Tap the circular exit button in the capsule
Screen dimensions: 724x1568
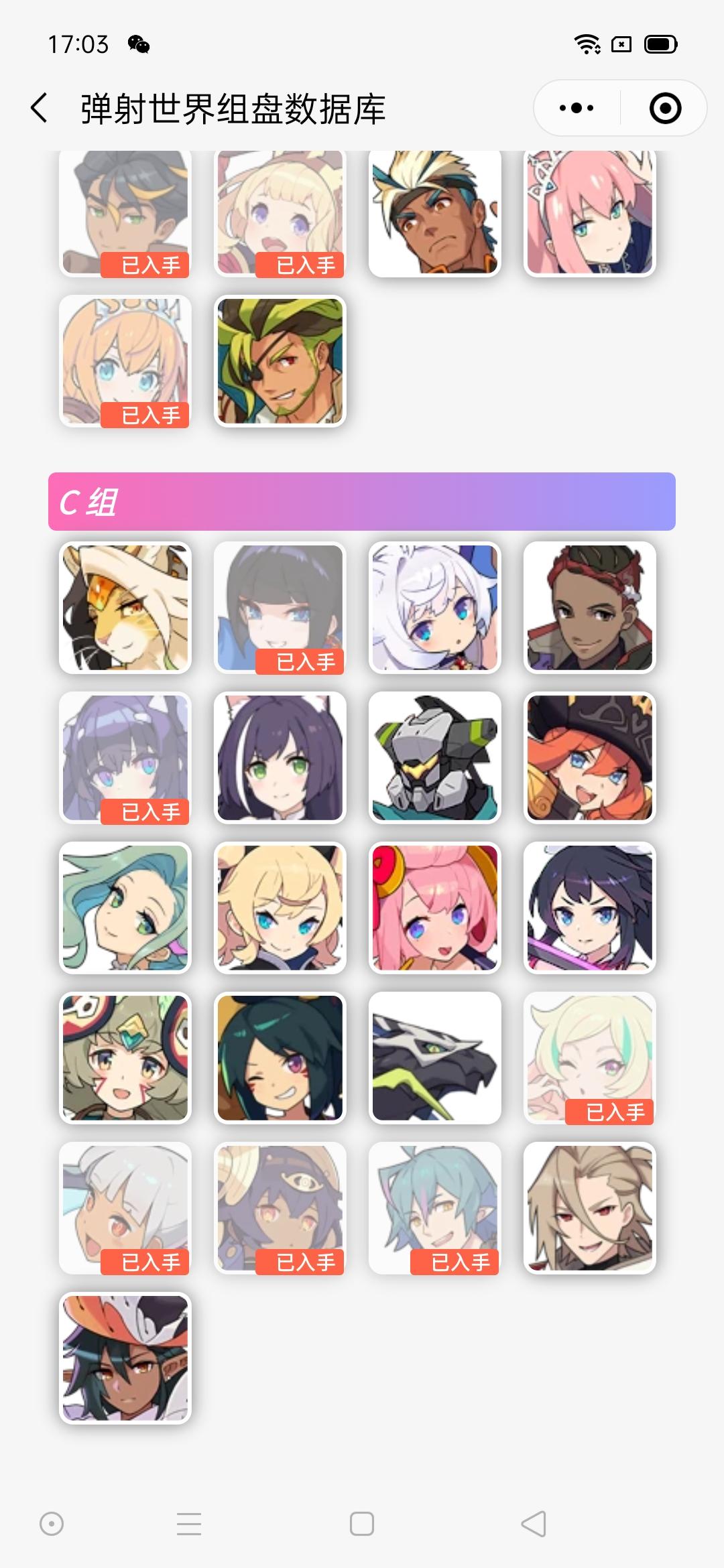pos(664,106)
